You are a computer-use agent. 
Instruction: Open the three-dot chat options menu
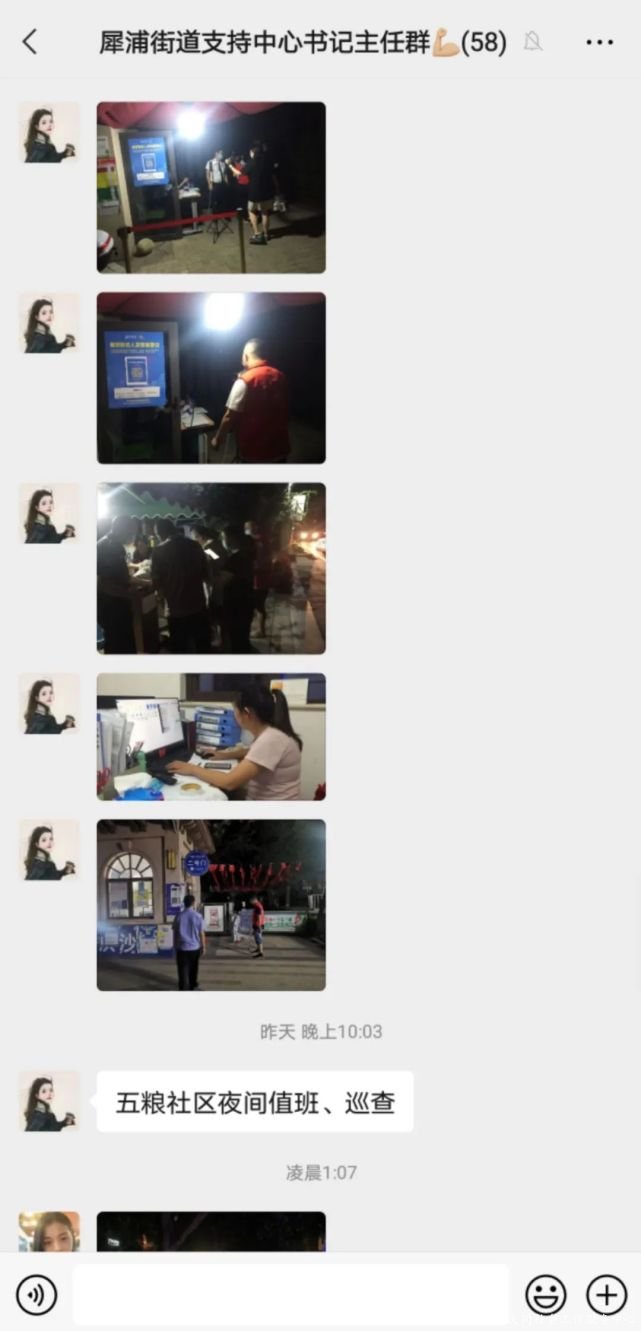[x=599, y=42]
